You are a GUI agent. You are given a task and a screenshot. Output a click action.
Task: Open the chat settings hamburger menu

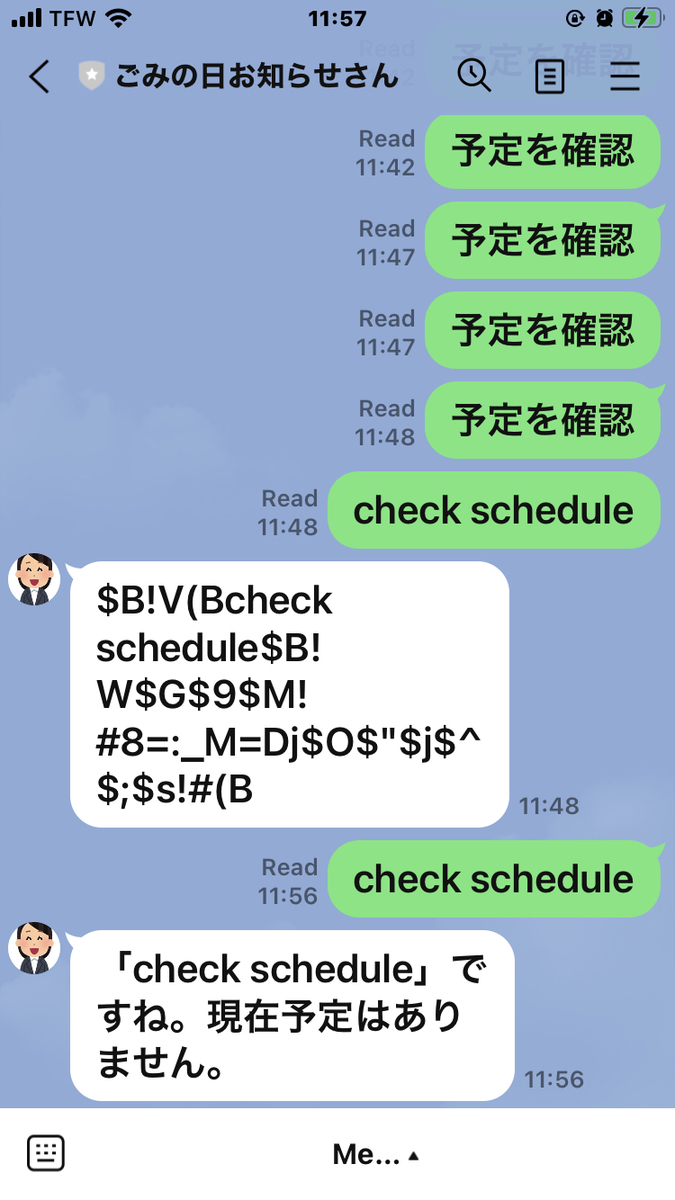point(625,77)
